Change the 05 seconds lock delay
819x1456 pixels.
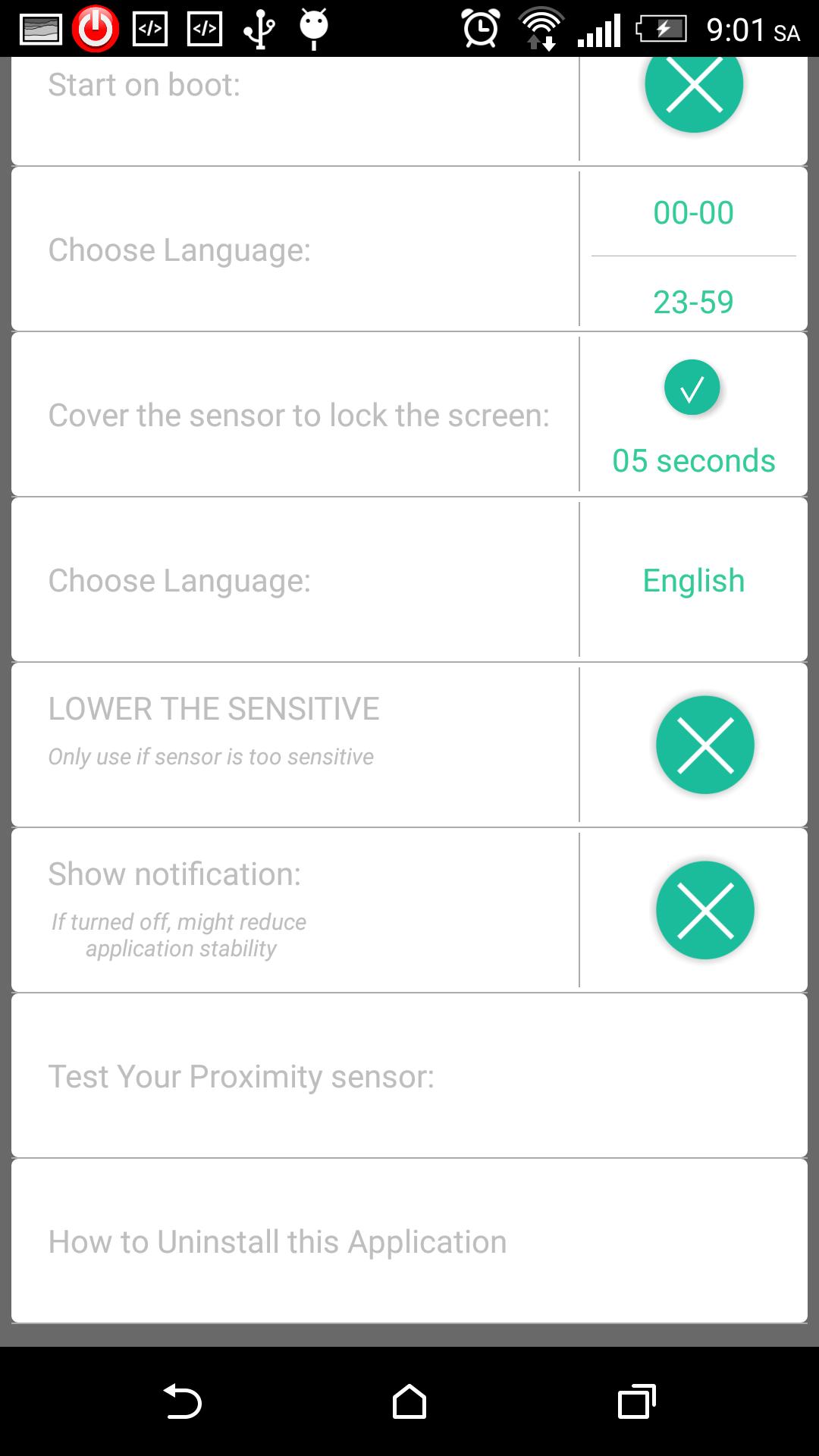pyautogui.click(x=693, y=460)
